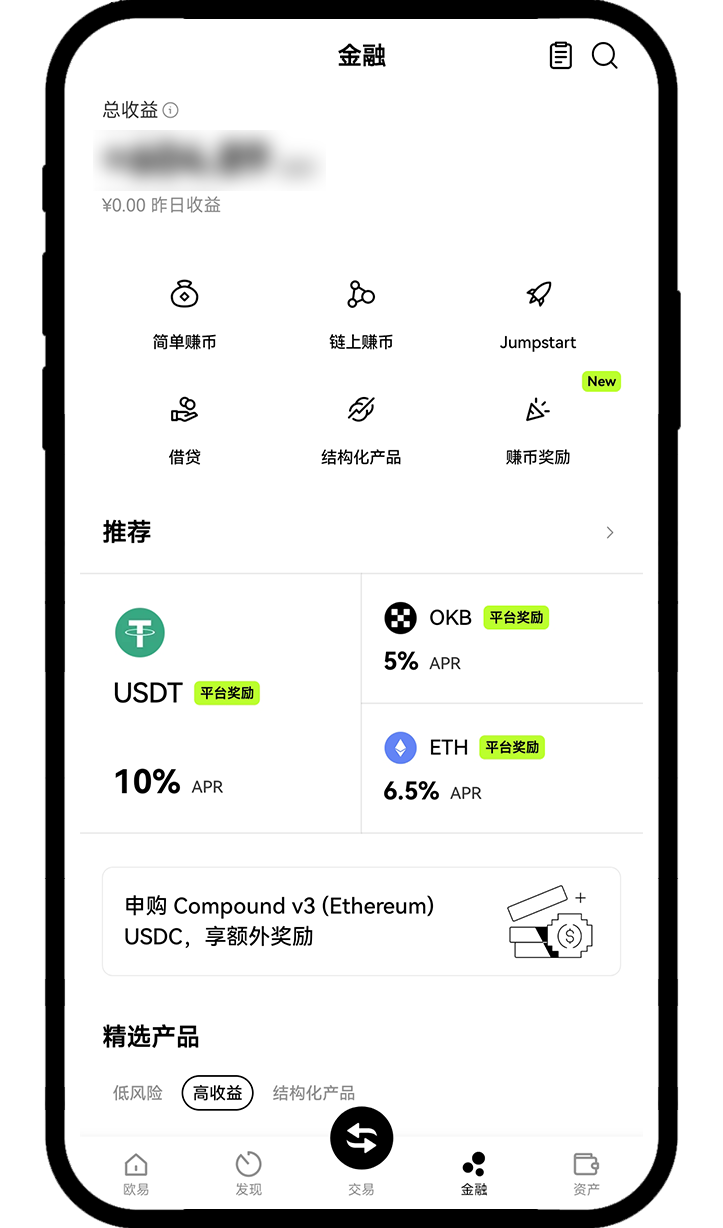Open the Compound v3 USDC banner
723x1228 pixels.
(361, 921)
